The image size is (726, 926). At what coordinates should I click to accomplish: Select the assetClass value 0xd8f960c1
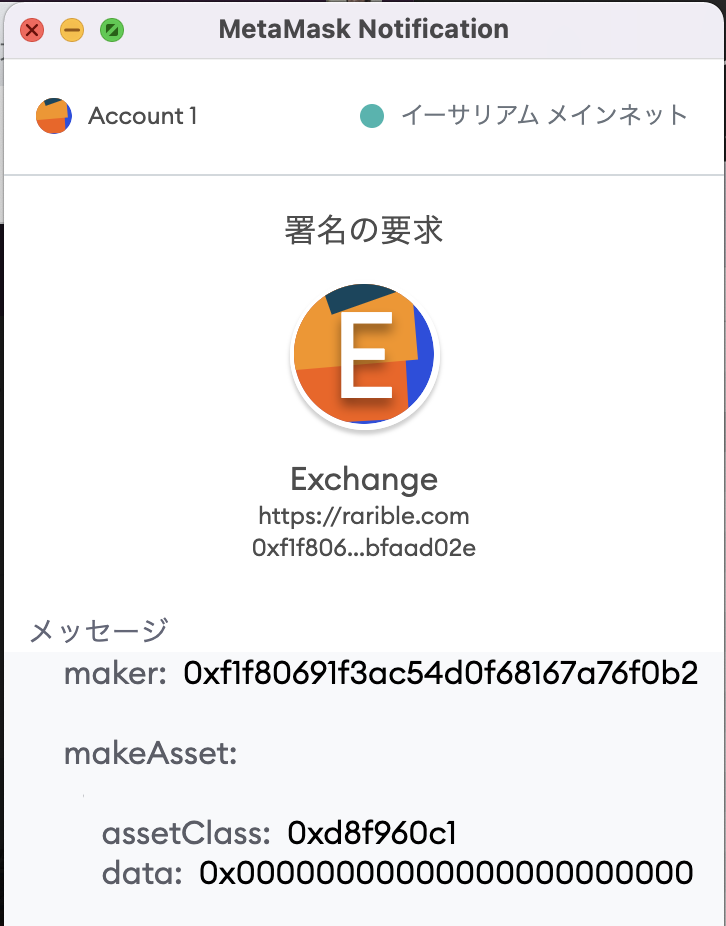tap(372, 832)
